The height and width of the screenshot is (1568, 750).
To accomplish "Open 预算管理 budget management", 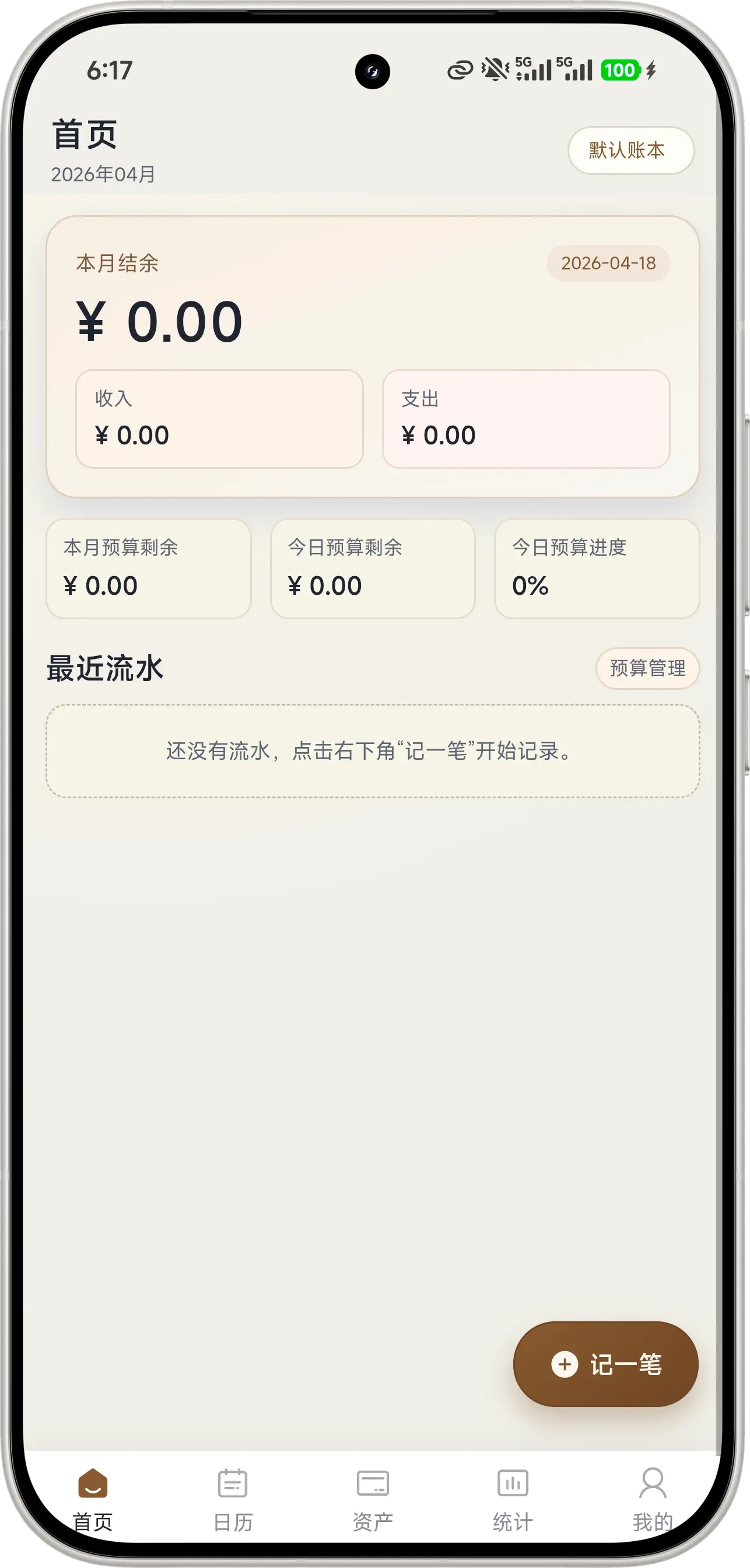I will coord(647,668).
